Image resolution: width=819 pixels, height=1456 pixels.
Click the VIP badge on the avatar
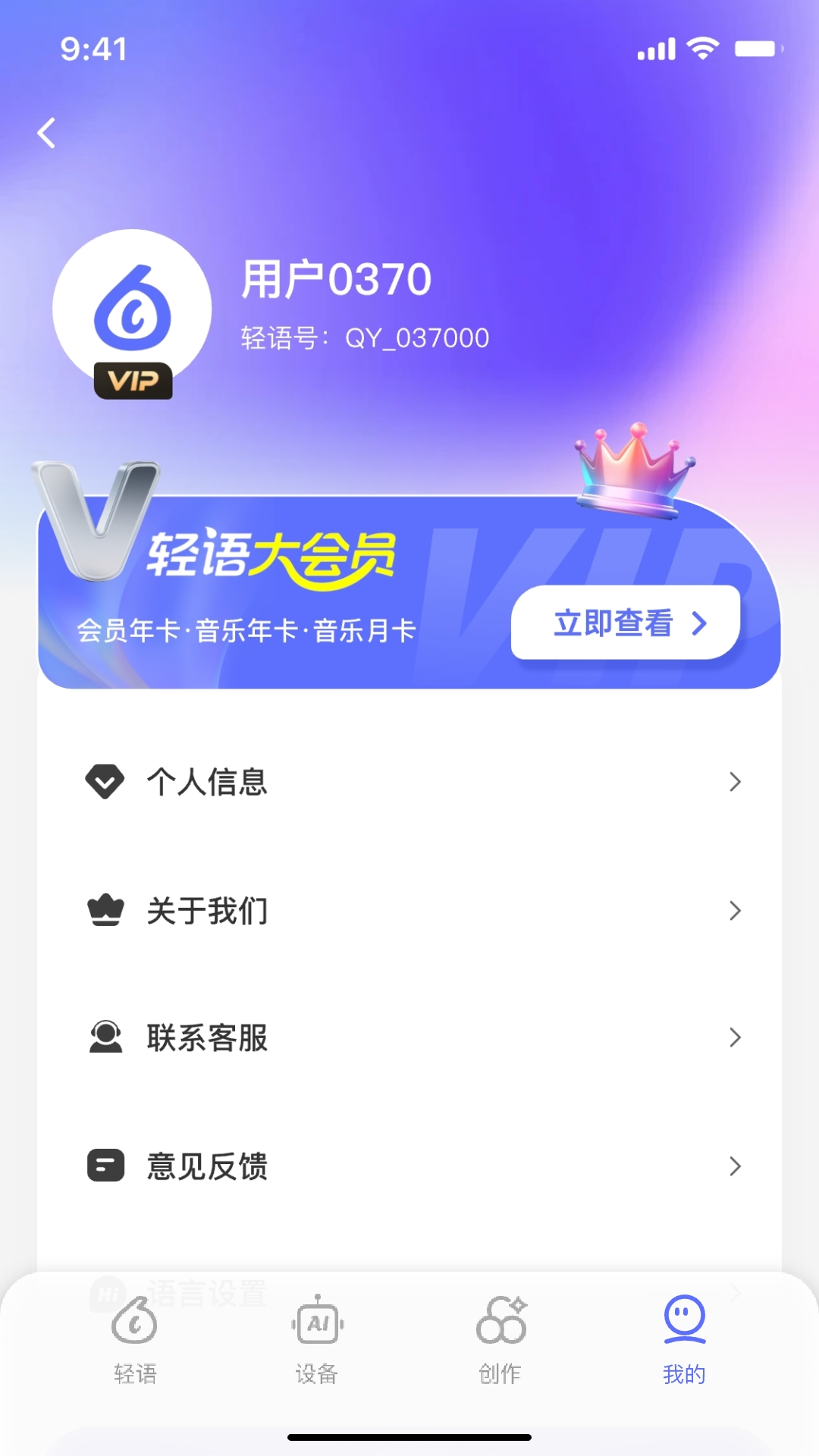(131, 379)
